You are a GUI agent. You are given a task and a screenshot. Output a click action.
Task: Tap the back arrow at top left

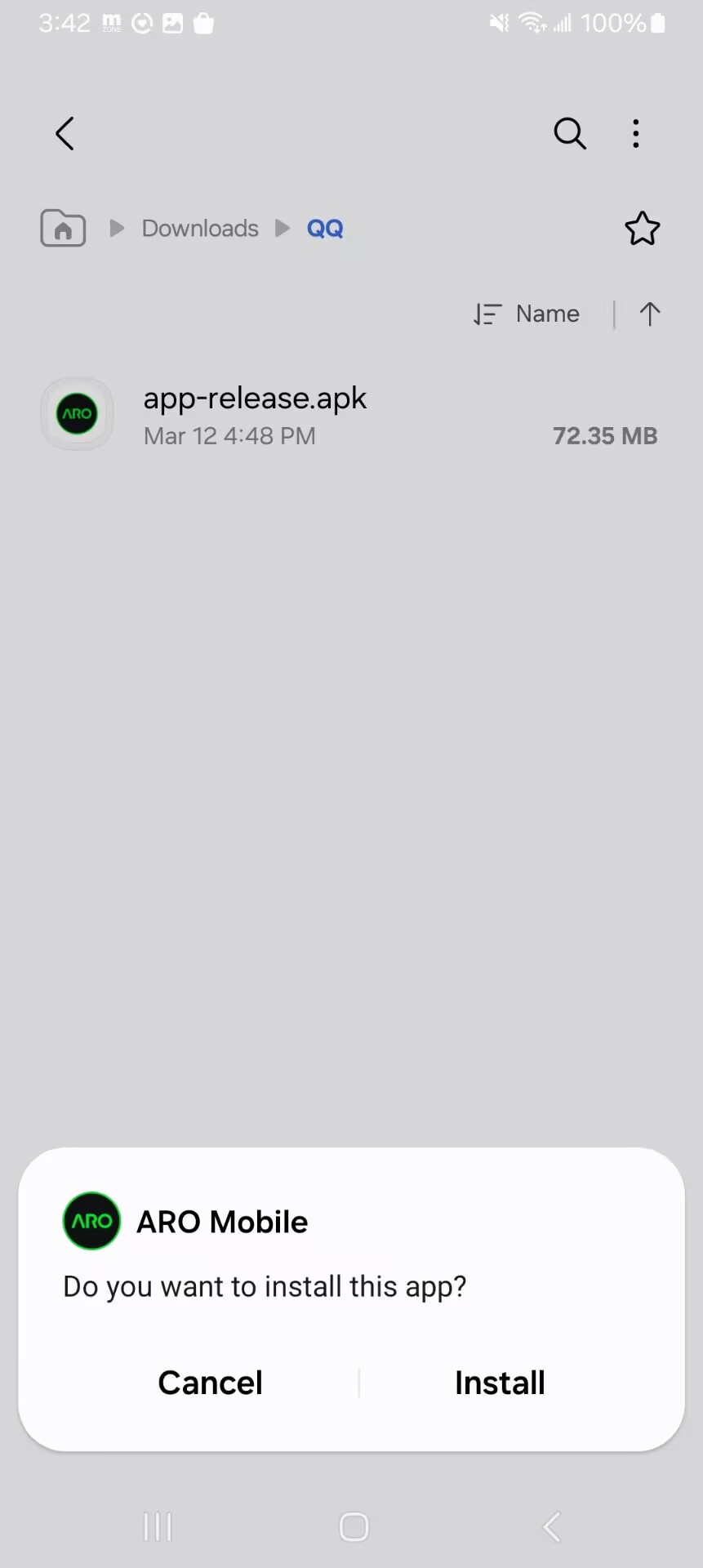65,133
